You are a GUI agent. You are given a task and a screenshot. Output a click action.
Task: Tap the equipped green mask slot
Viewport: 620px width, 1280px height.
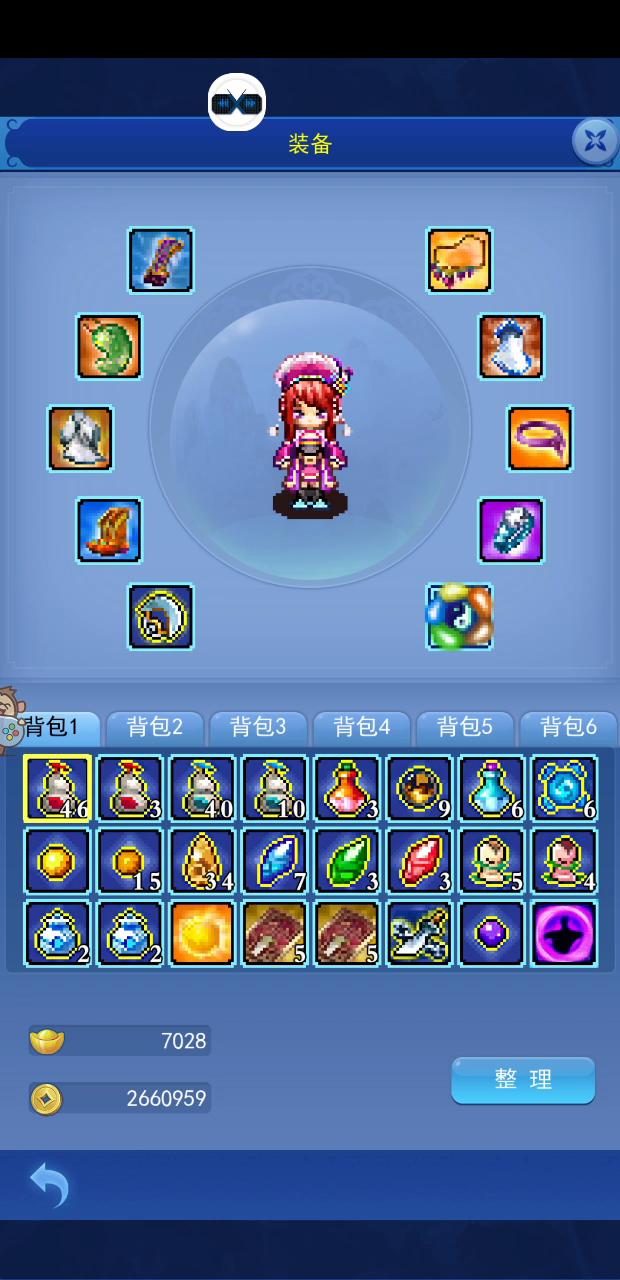coord(109,346)
